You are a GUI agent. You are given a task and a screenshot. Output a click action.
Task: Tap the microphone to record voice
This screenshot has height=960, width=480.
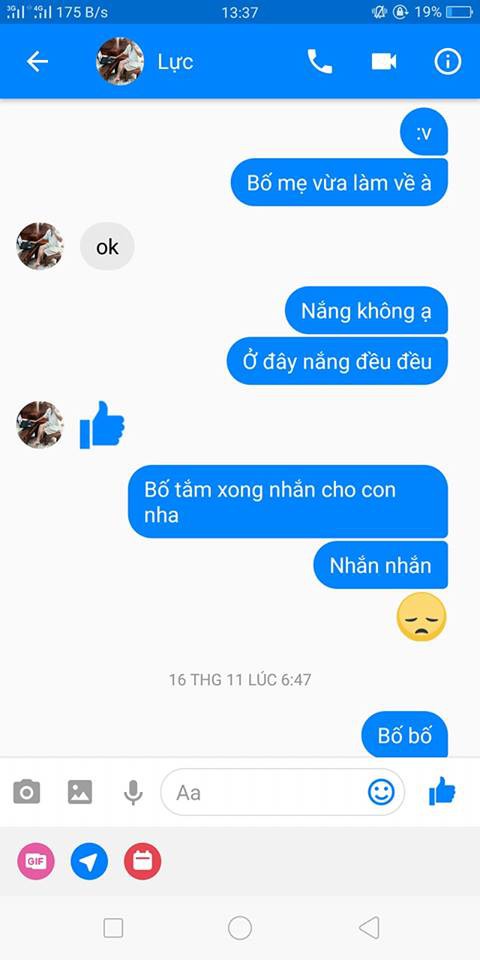pyautogui.click(x=133, y=792)
